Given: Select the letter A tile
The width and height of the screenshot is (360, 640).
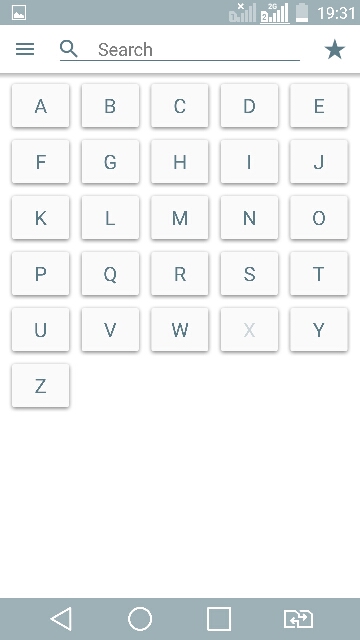Looking at the screenshot, I should [40, 106].
